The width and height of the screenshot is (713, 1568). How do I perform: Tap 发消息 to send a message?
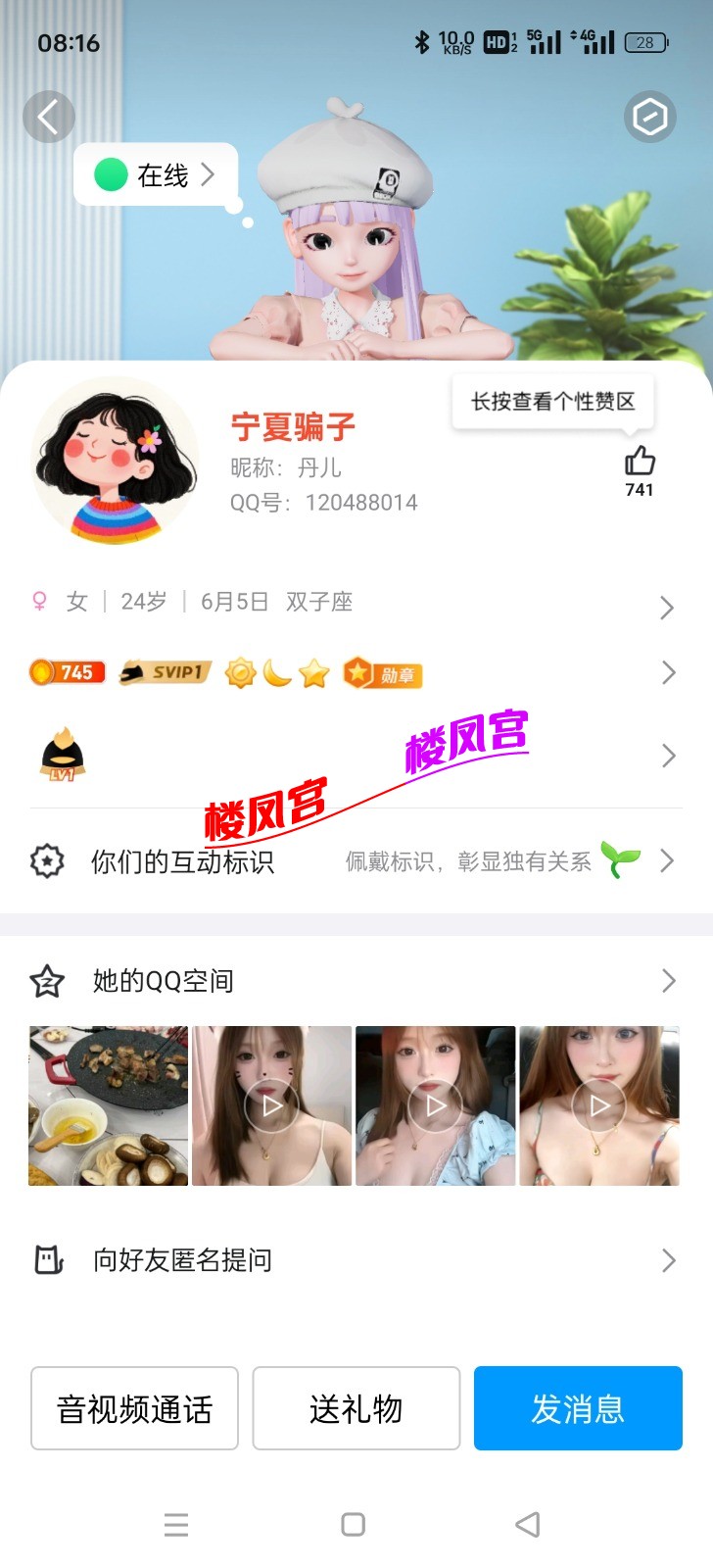578,1408
